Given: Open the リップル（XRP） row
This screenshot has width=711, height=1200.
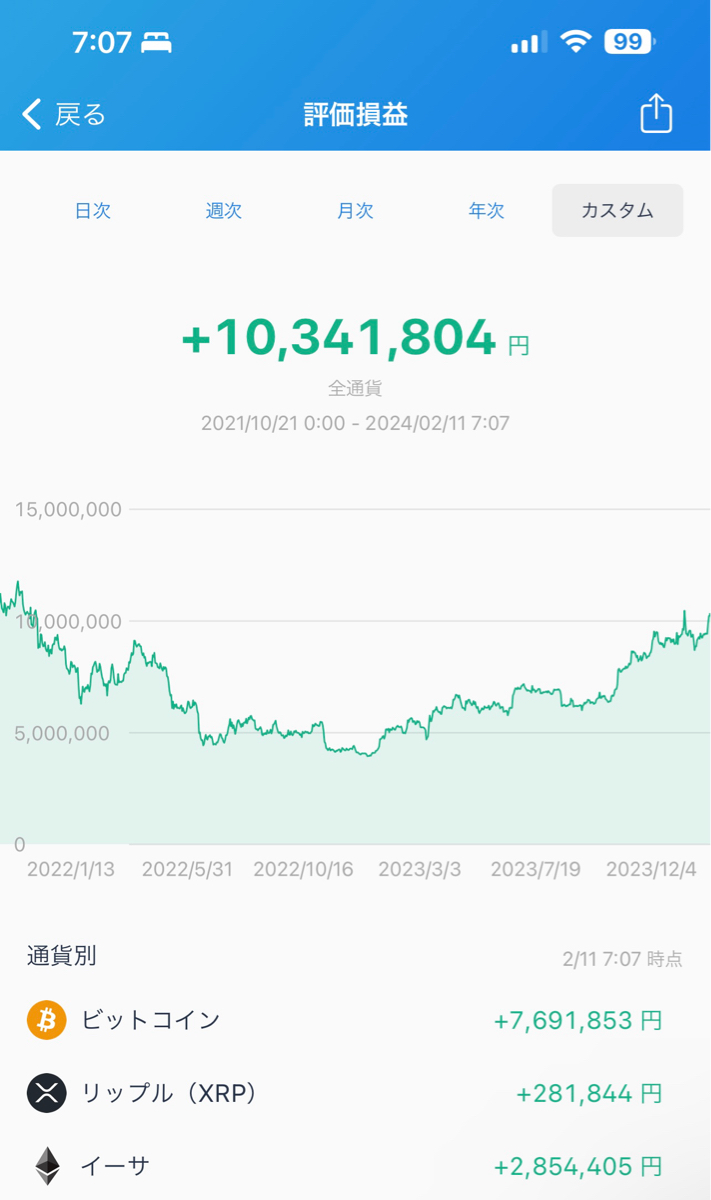Looking at the screenshot, I should point(355,1094).
